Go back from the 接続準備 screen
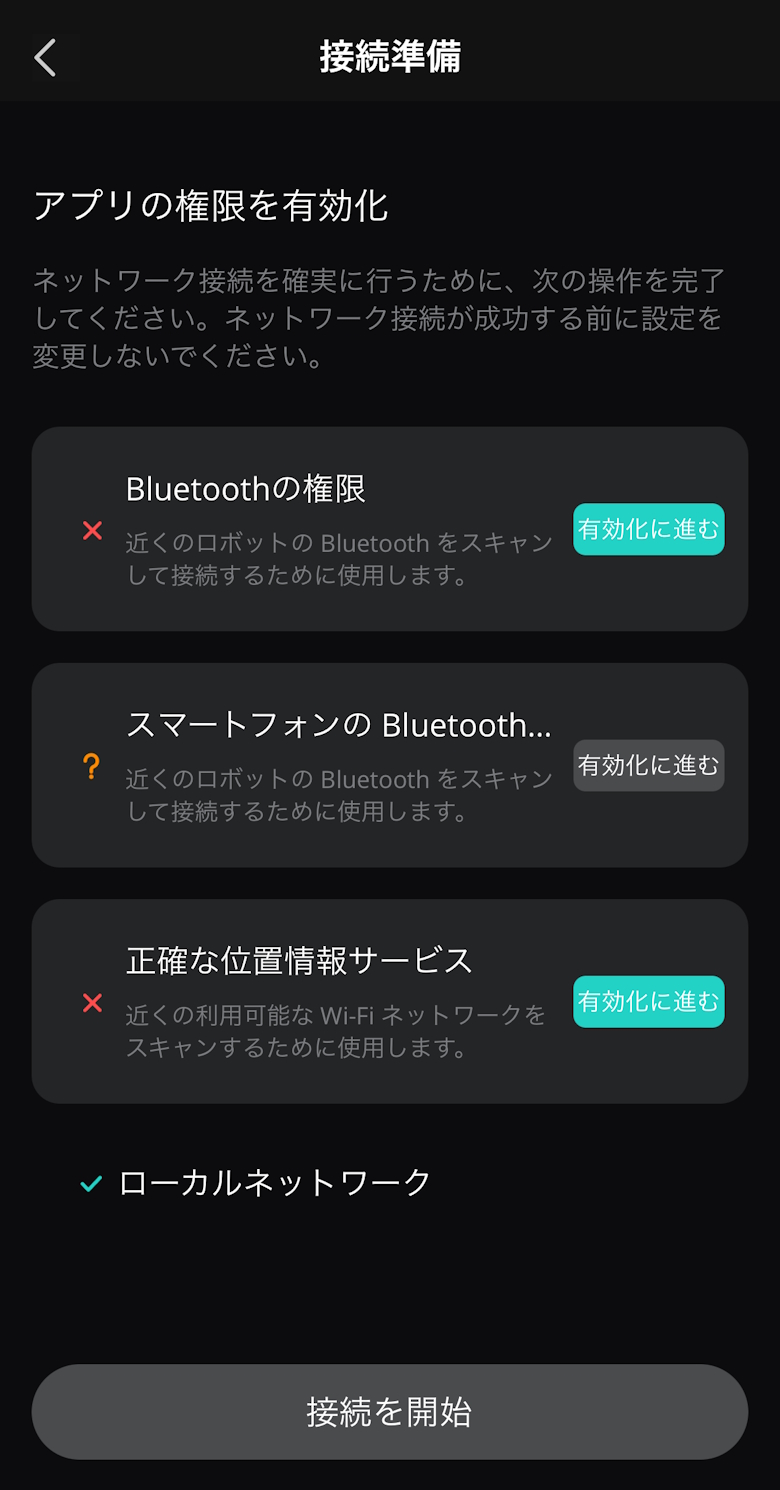780x1490 pixels. click(45, 58)
